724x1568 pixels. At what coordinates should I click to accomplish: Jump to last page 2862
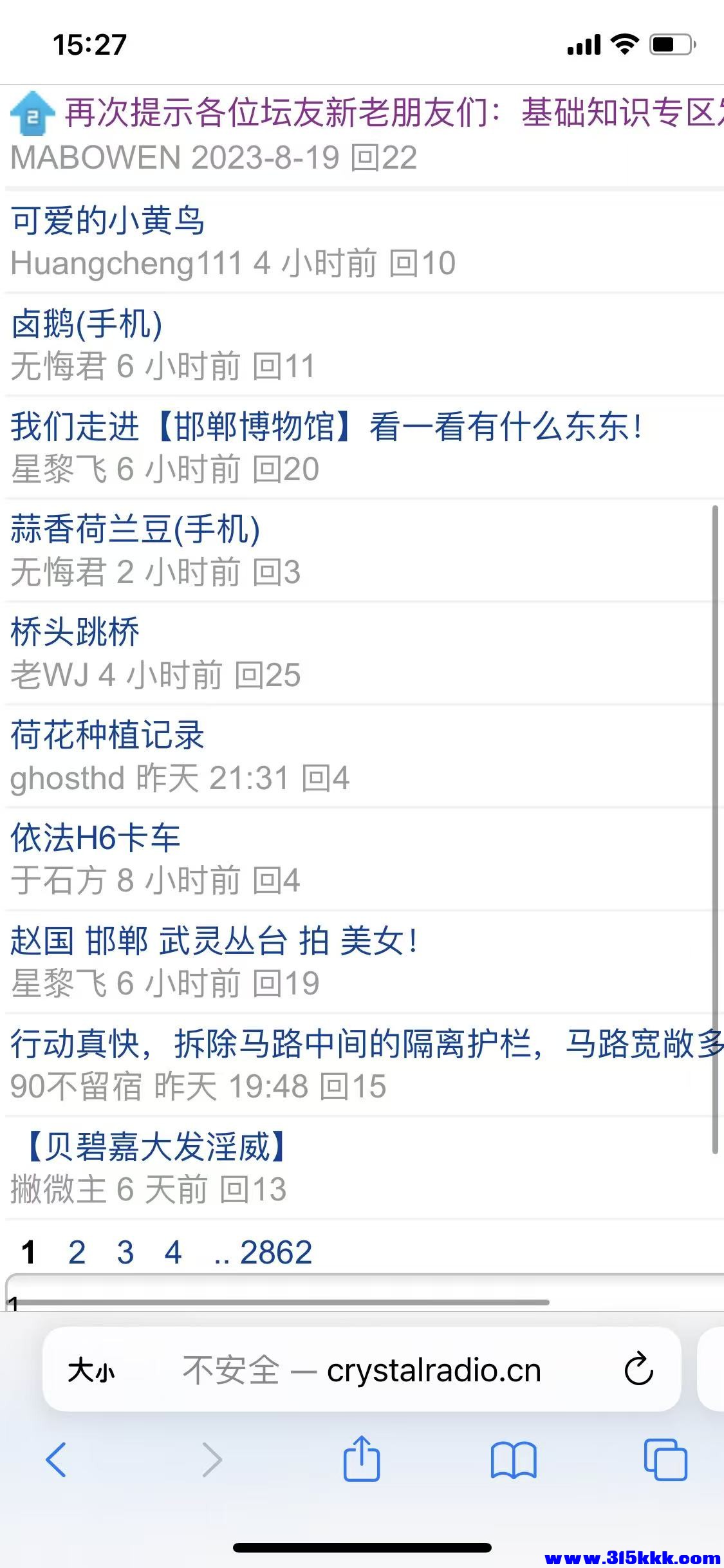[x=275, y=1253]
